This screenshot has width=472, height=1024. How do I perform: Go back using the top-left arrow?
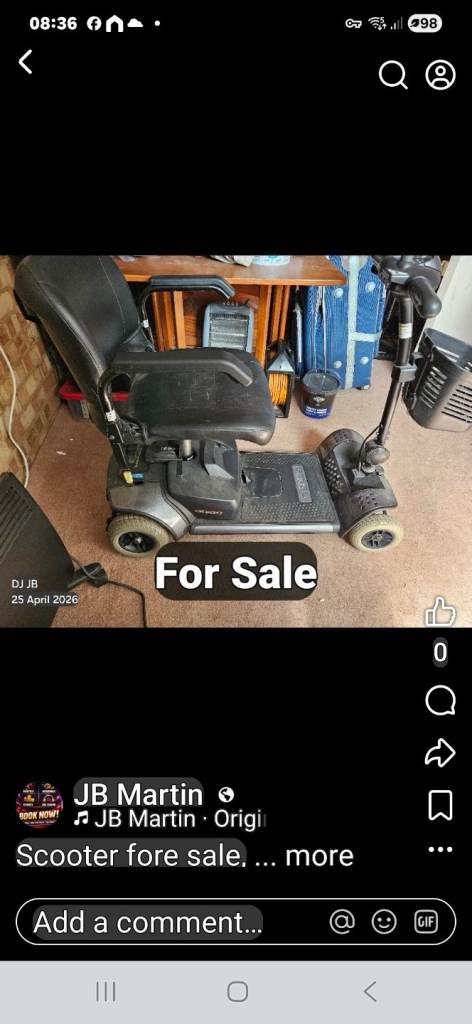pos(25,62)
